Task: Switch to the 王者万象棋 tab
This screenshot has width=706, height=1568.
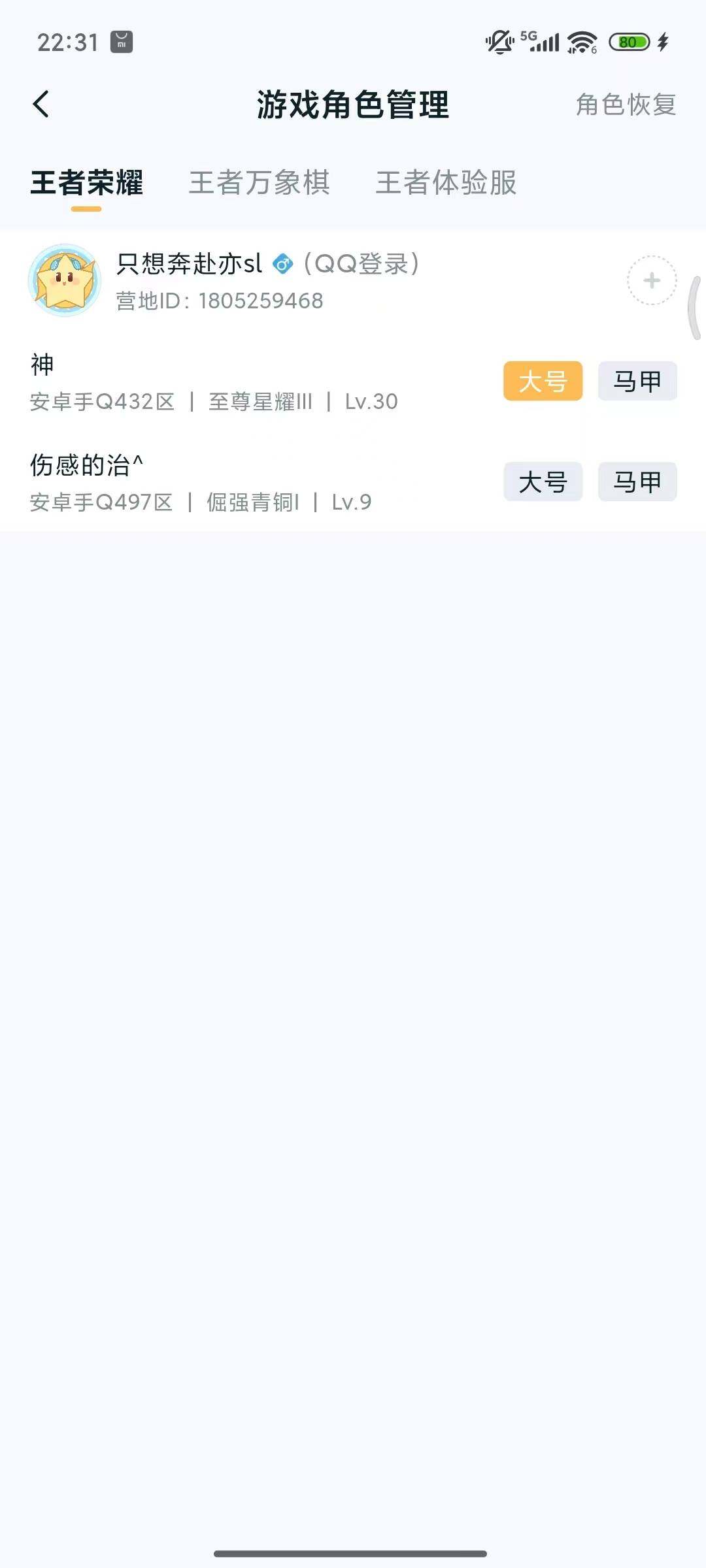Action: coord(260,184)
